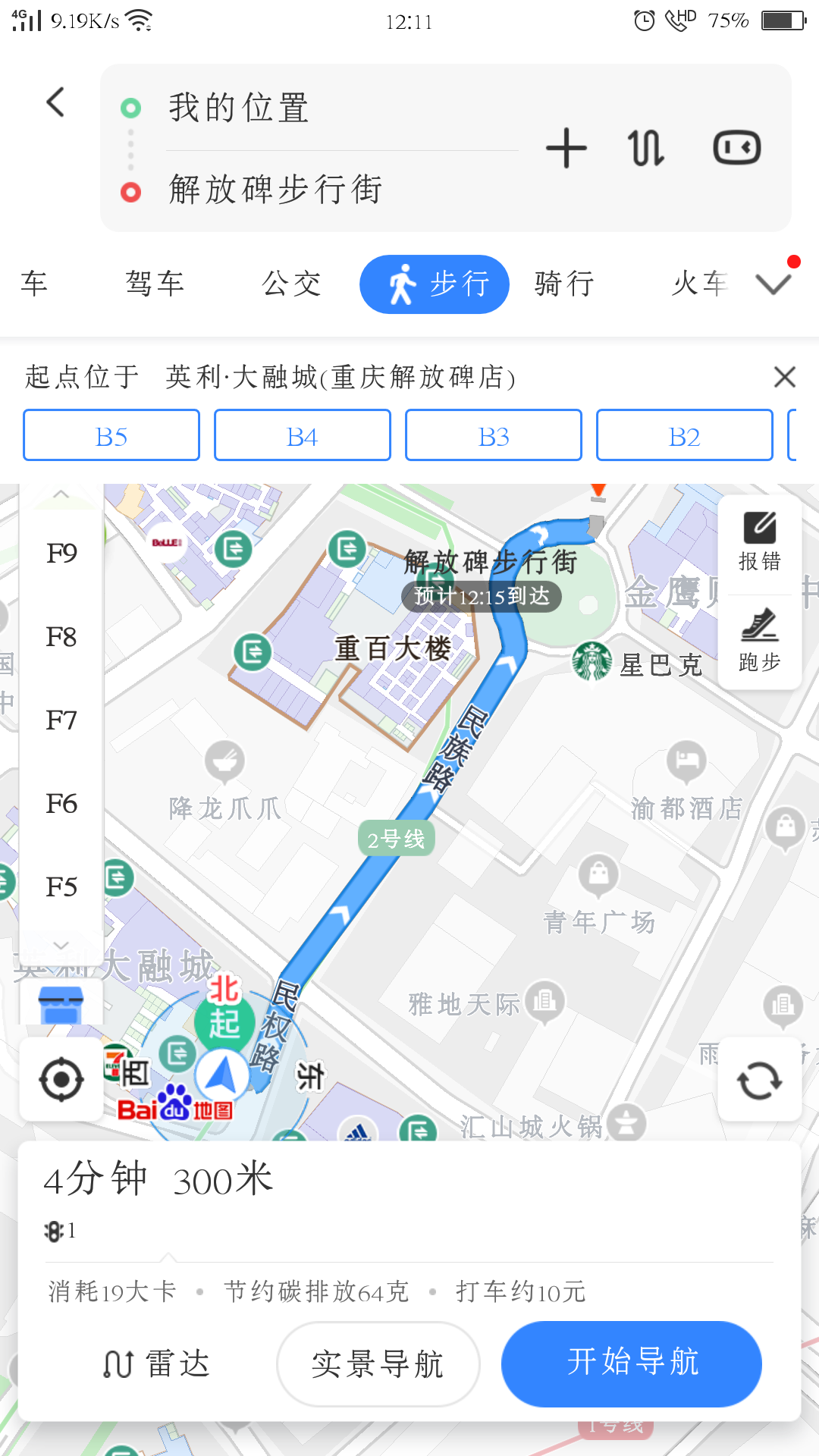Click the plus icon to add a waypoint

(567, 149)
